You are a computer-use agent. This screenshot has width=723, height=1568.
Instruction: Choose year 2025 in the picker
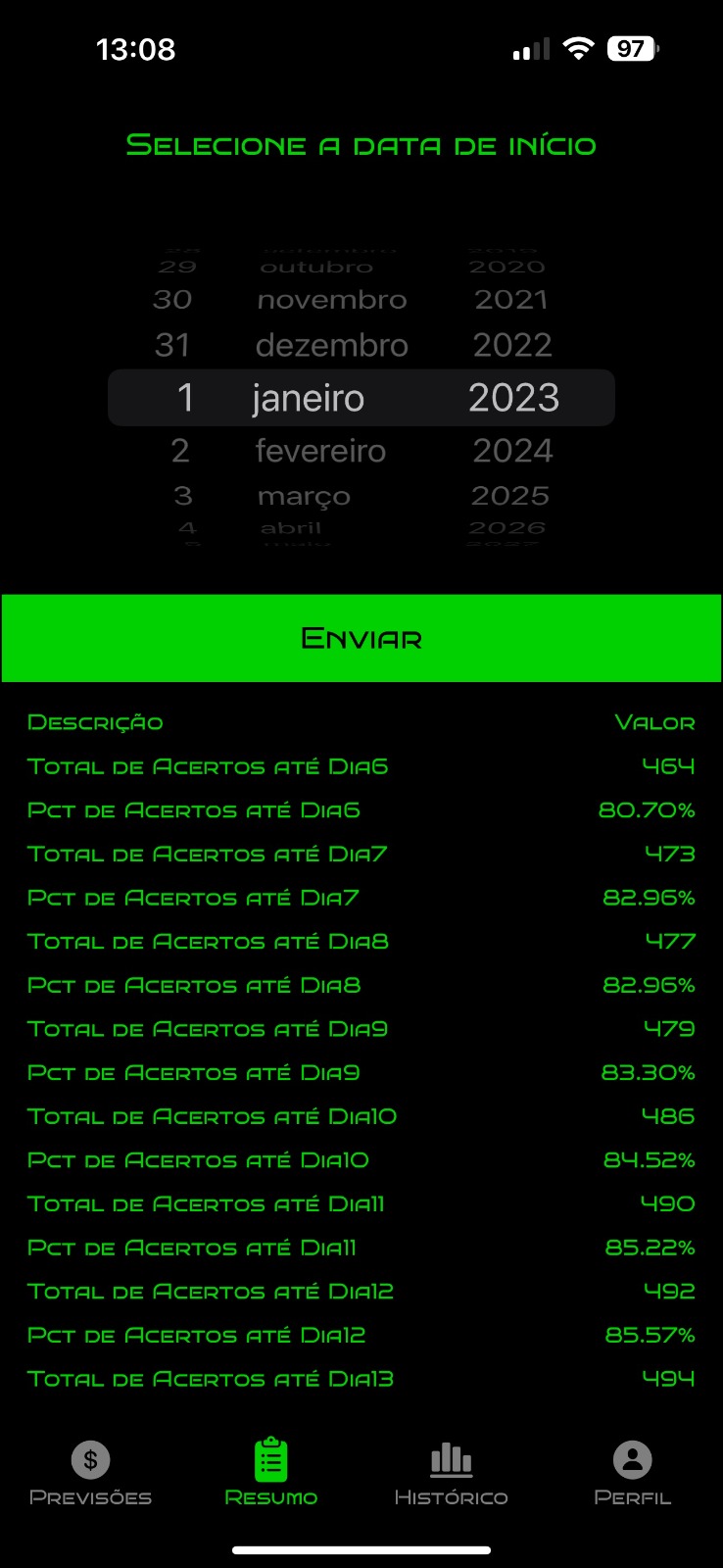click(x=510, y=496)
